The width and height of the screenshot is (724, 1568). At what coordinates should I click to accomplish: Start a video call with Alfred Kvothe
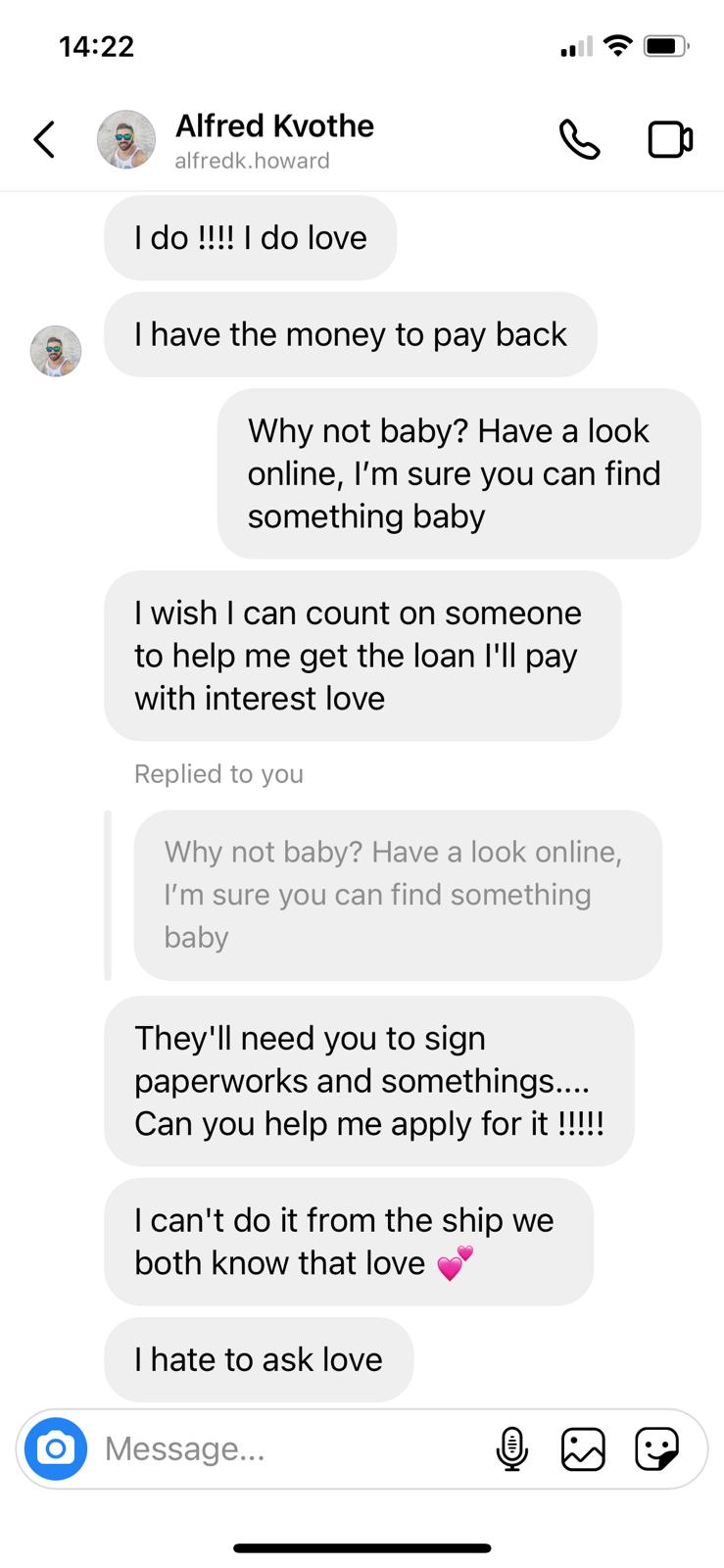pos(670,139)
